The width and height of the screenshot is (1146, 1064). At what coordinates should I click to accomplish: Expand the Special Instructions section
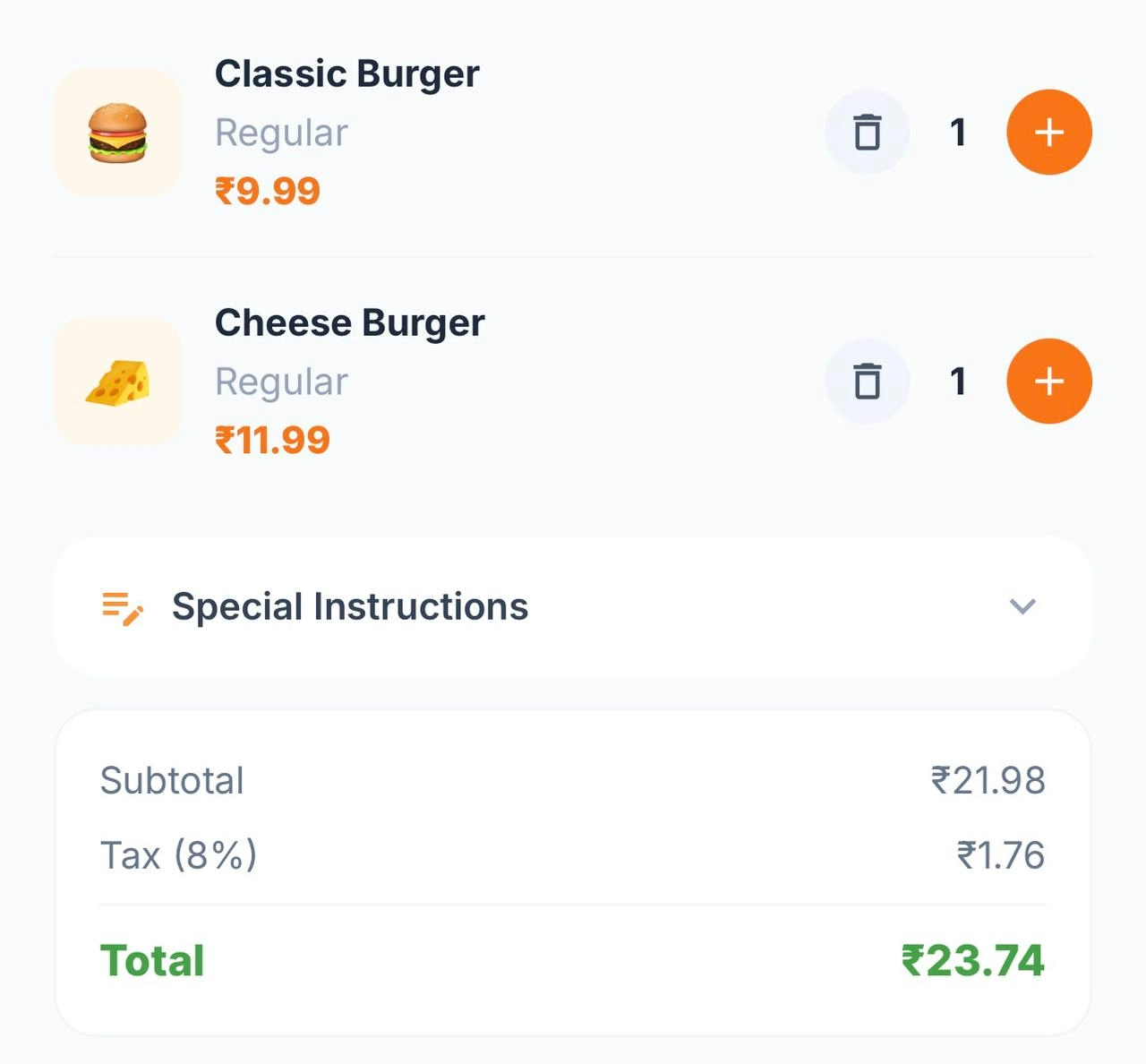tap(1022, 606)
